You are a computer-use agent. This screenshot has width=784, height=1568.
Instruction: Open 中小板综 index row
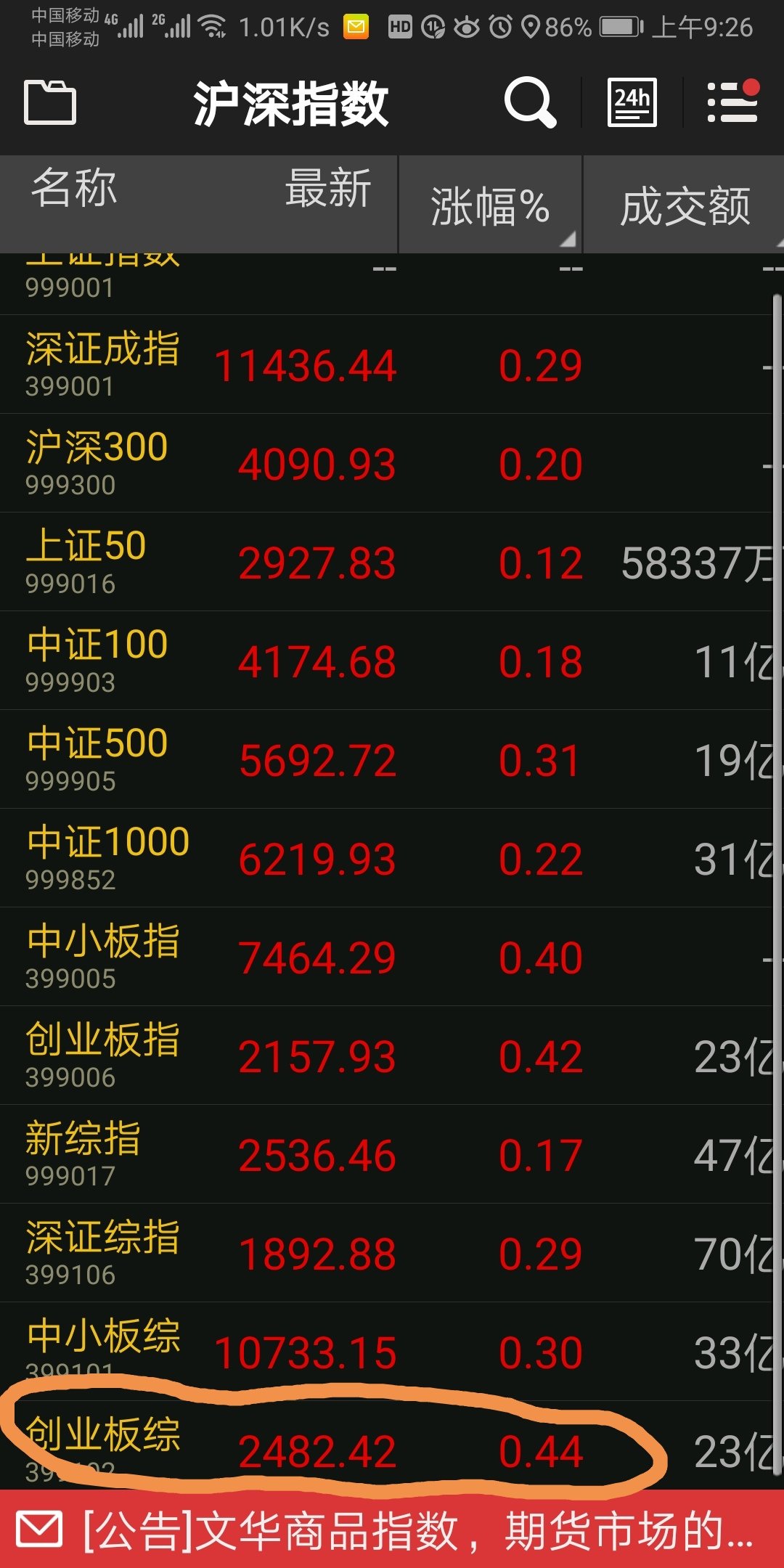[x=102, y=1349]
